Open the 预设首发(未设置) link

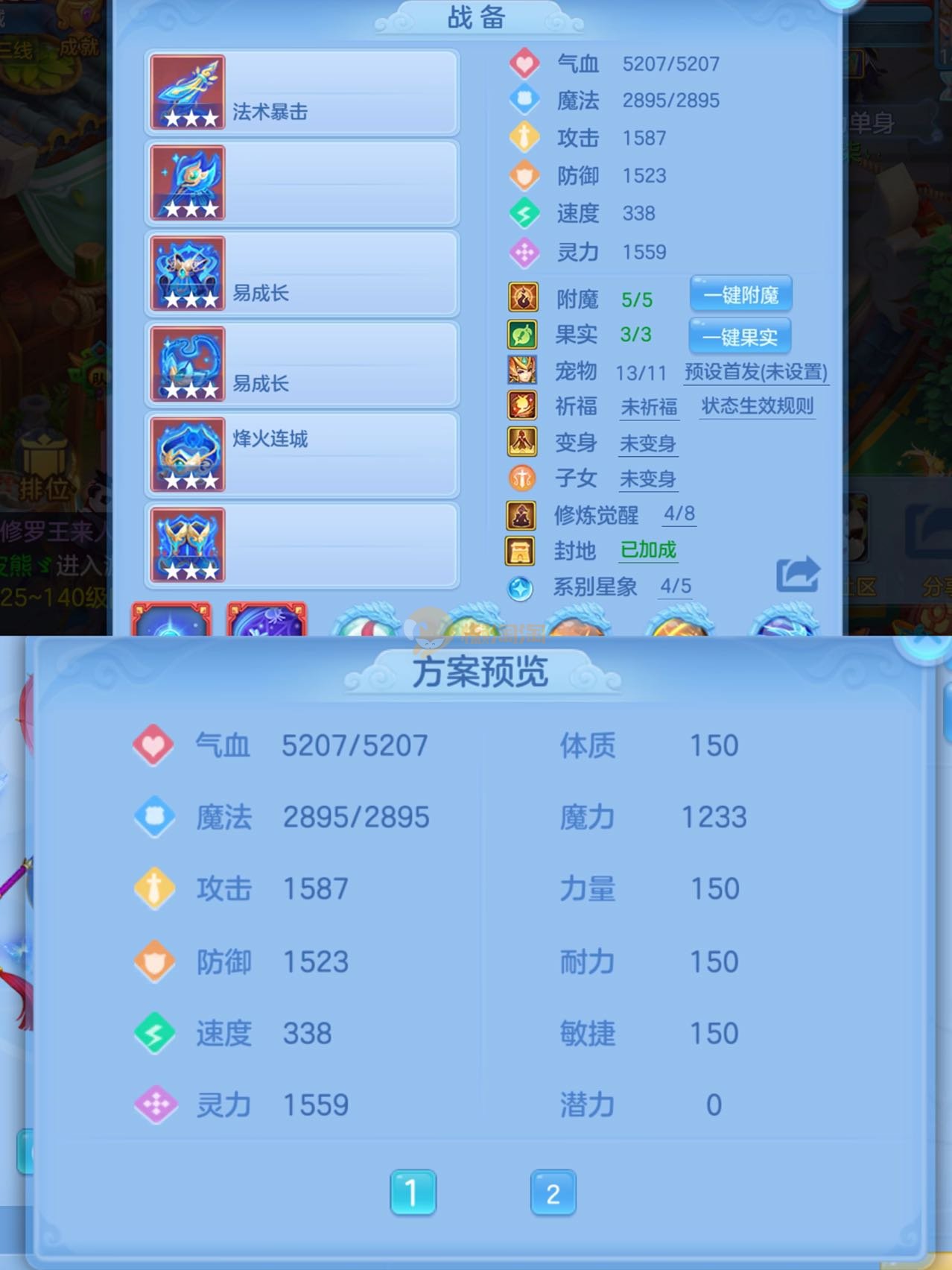(755, 372)
